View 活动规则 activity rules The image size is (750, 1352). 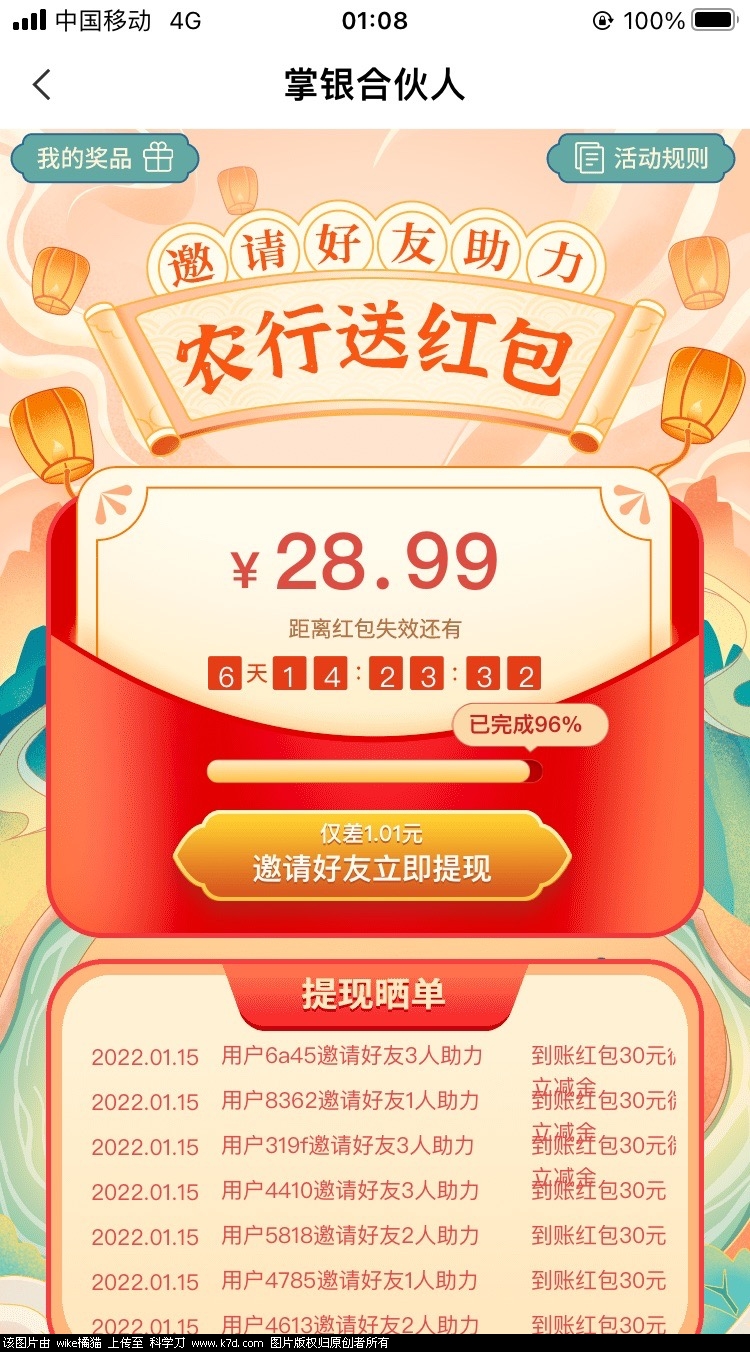(x=641, y=158)
